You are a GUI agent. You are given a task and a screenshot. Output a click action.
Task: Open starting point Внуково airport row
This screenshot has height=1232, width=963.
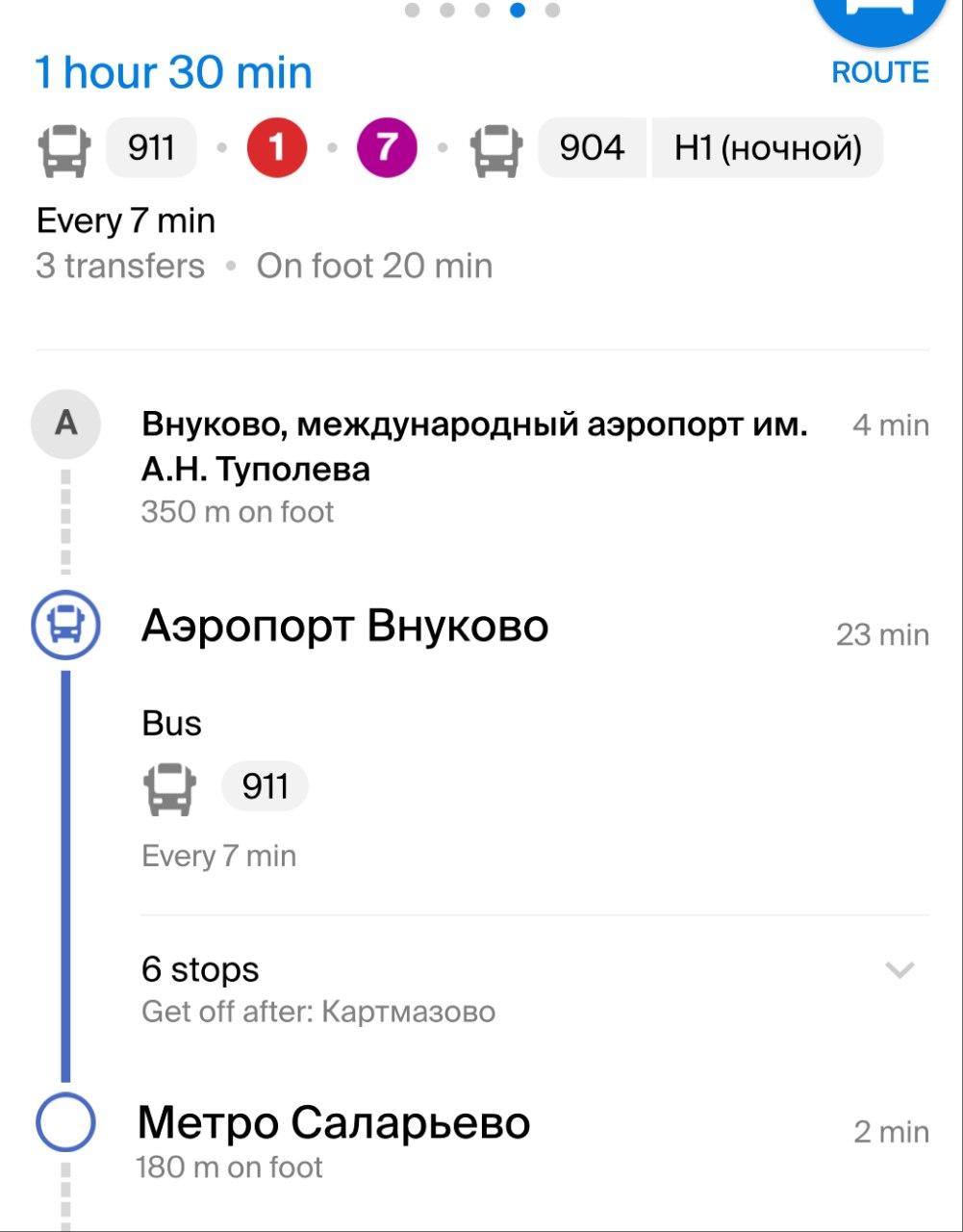(x=474, y=448)
